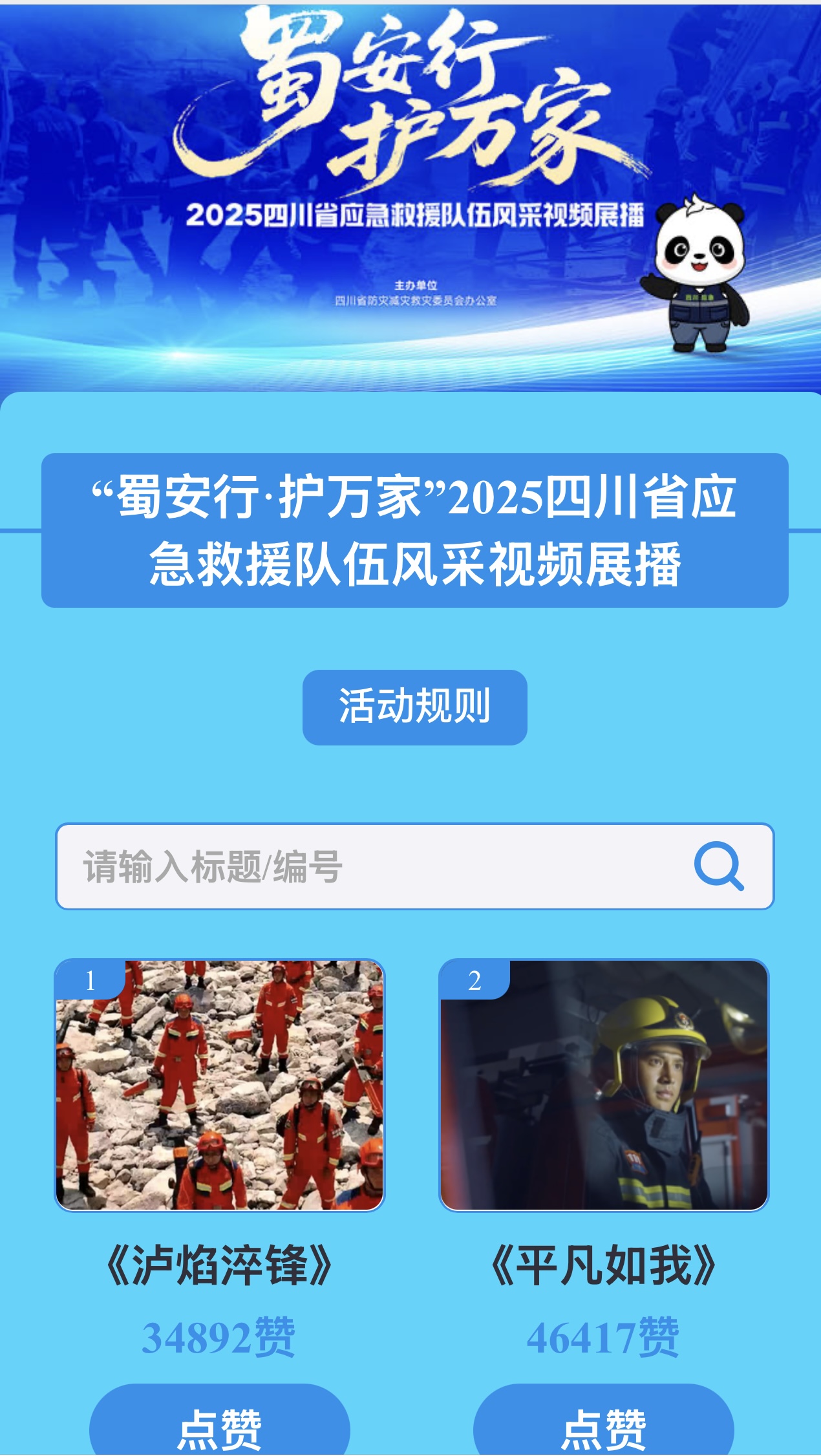This screenshot has width=821, height=1456.
Task: Like 《平凡如我》 with the 点赞 button
Action: pos(603,1425)
